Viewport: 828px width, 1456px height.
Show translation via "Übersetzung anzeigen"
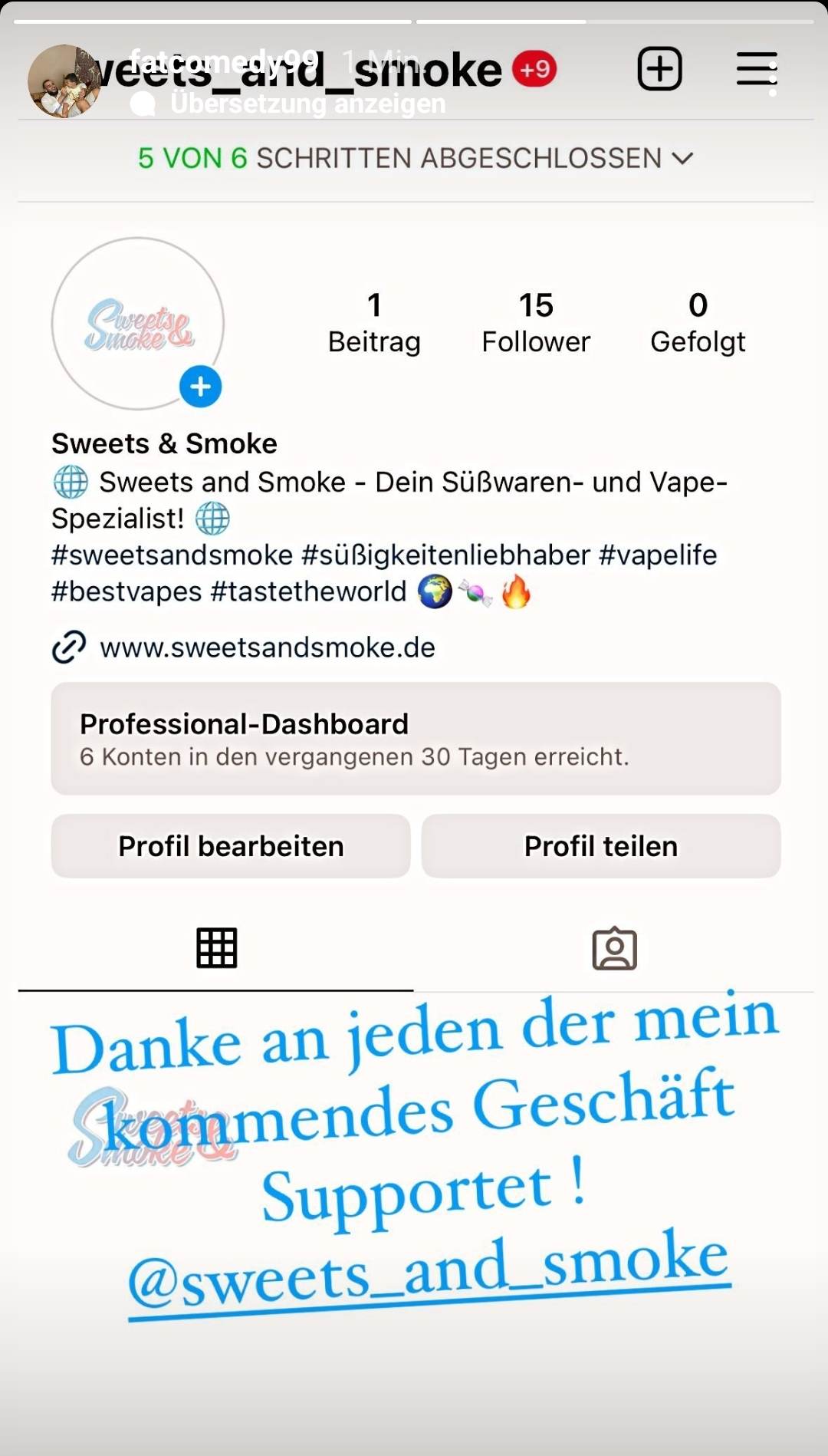click(307, 104)
